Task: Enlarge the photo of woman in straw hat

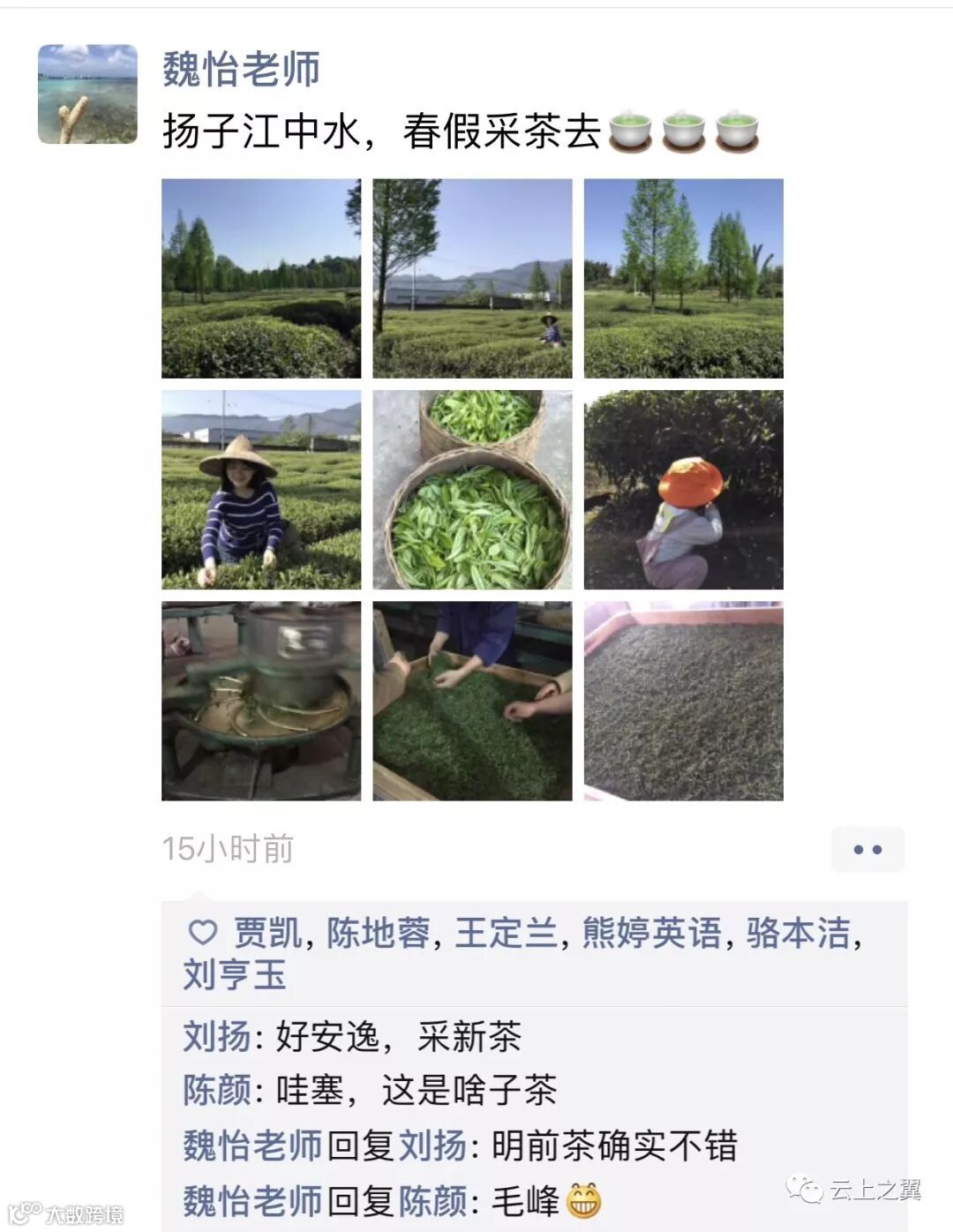Action: click(x=261, y=490)
